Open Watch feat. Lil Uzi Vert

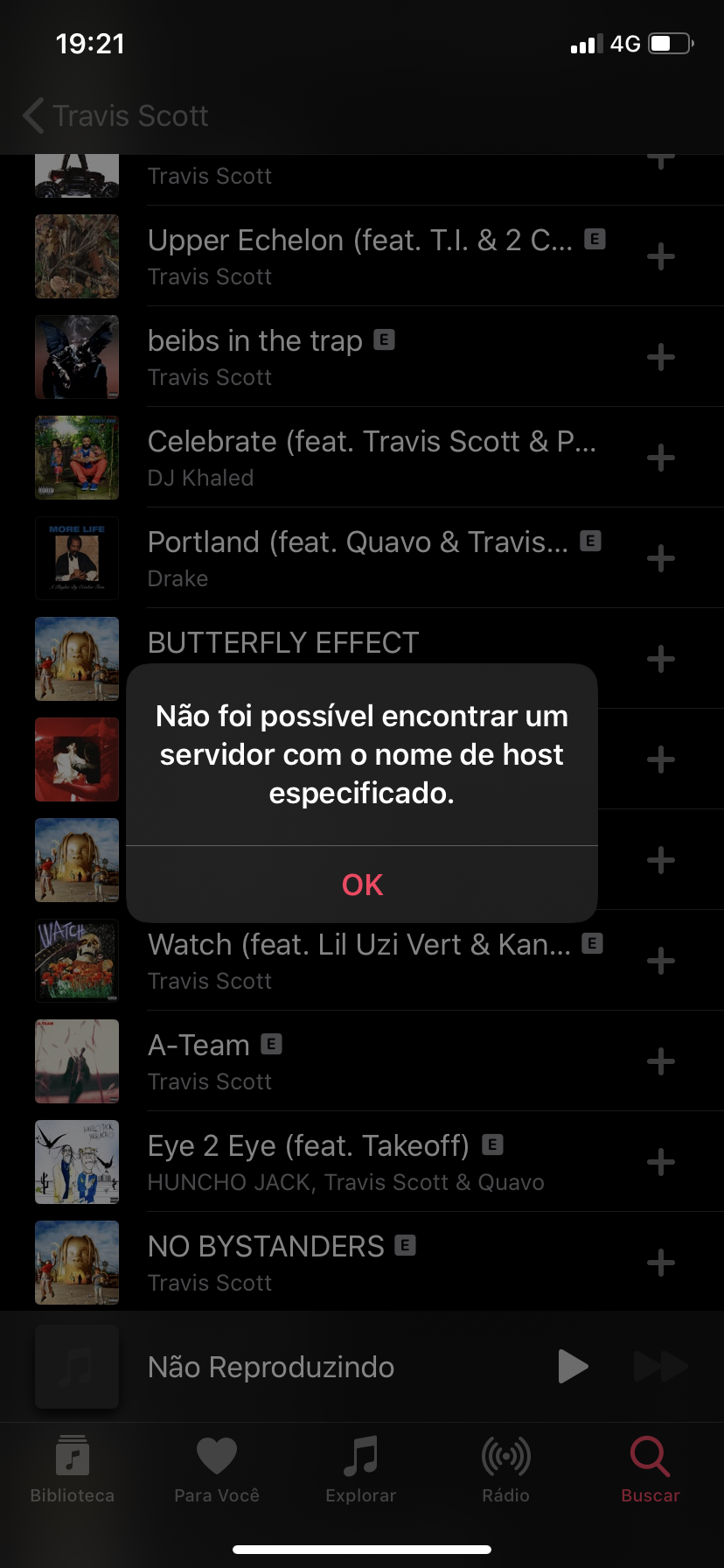[x=359, y=960]
